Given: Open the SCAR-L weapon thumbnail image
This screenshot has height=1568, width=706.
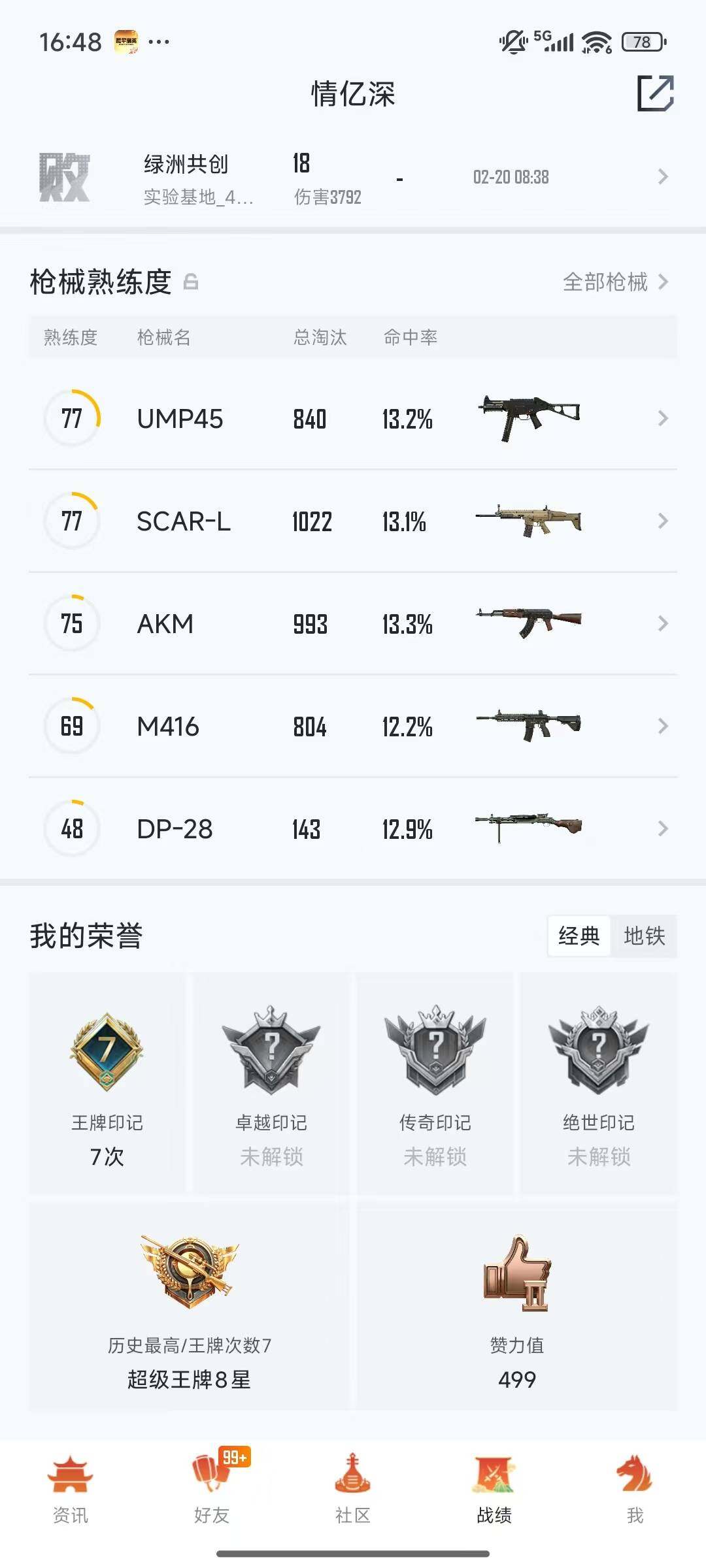Looking at the screenshot, I should [529, 521].
